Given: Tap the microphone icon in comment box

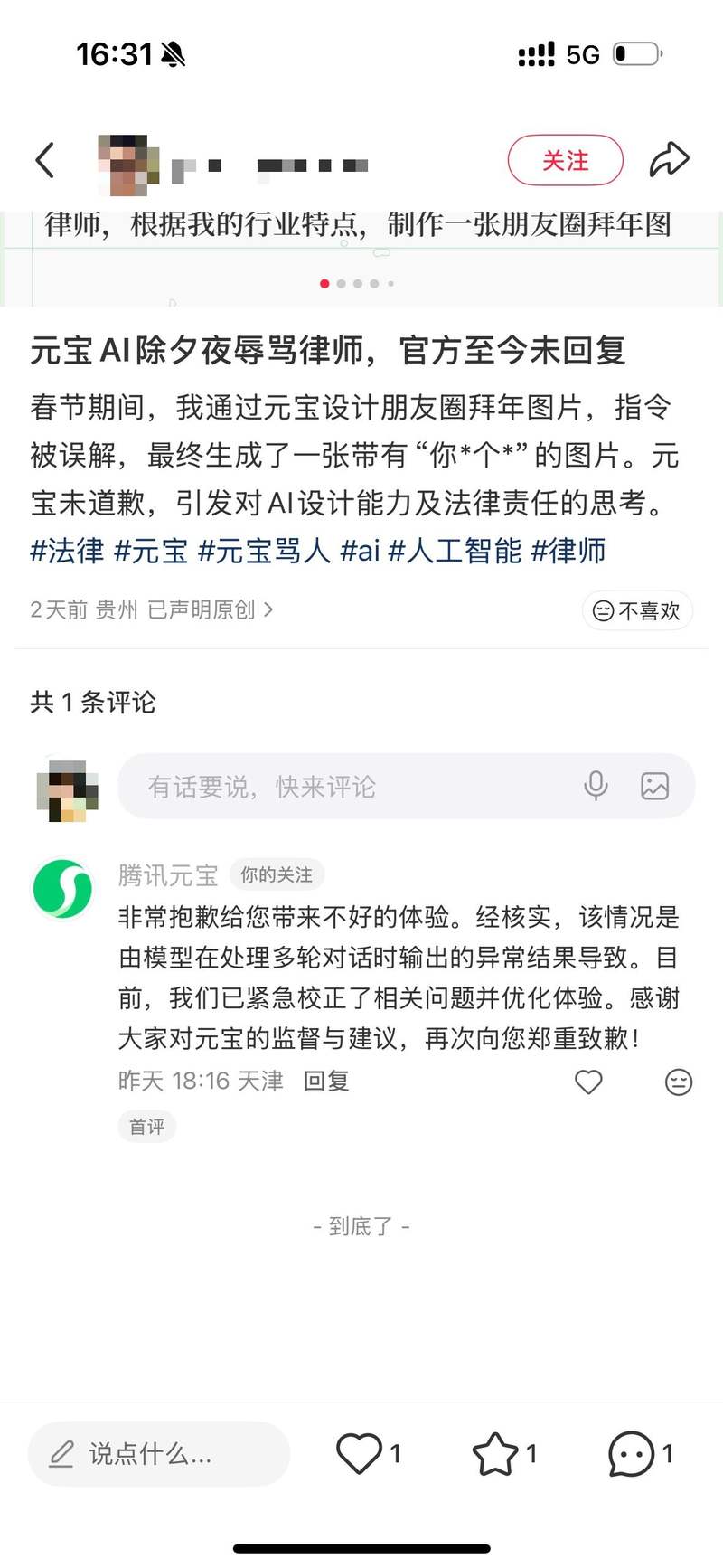Looking at the screenshot, I should click(x=596, y=786).
